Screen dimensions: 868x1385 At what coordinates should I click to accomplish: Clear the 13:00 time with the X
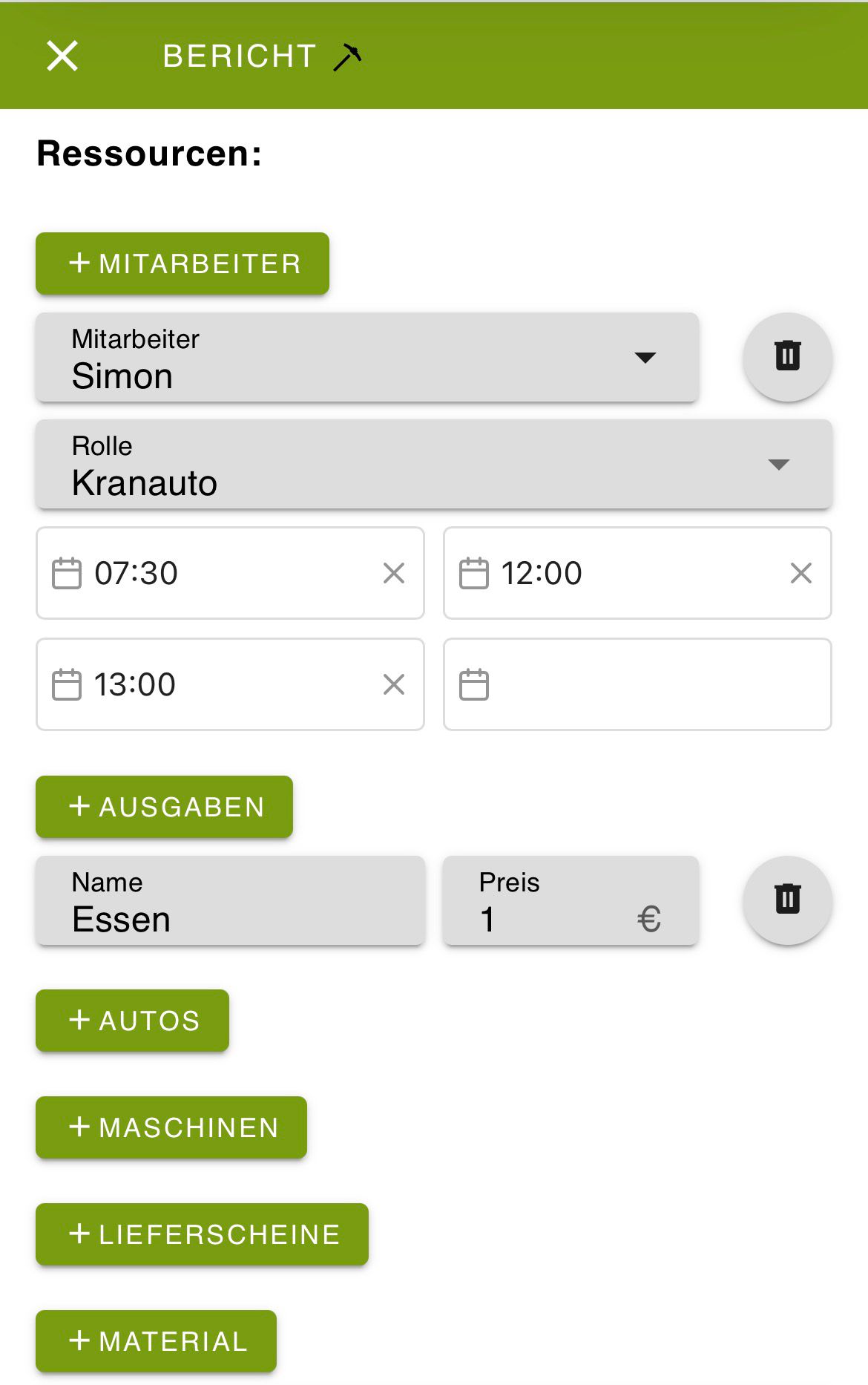[394, 684]
